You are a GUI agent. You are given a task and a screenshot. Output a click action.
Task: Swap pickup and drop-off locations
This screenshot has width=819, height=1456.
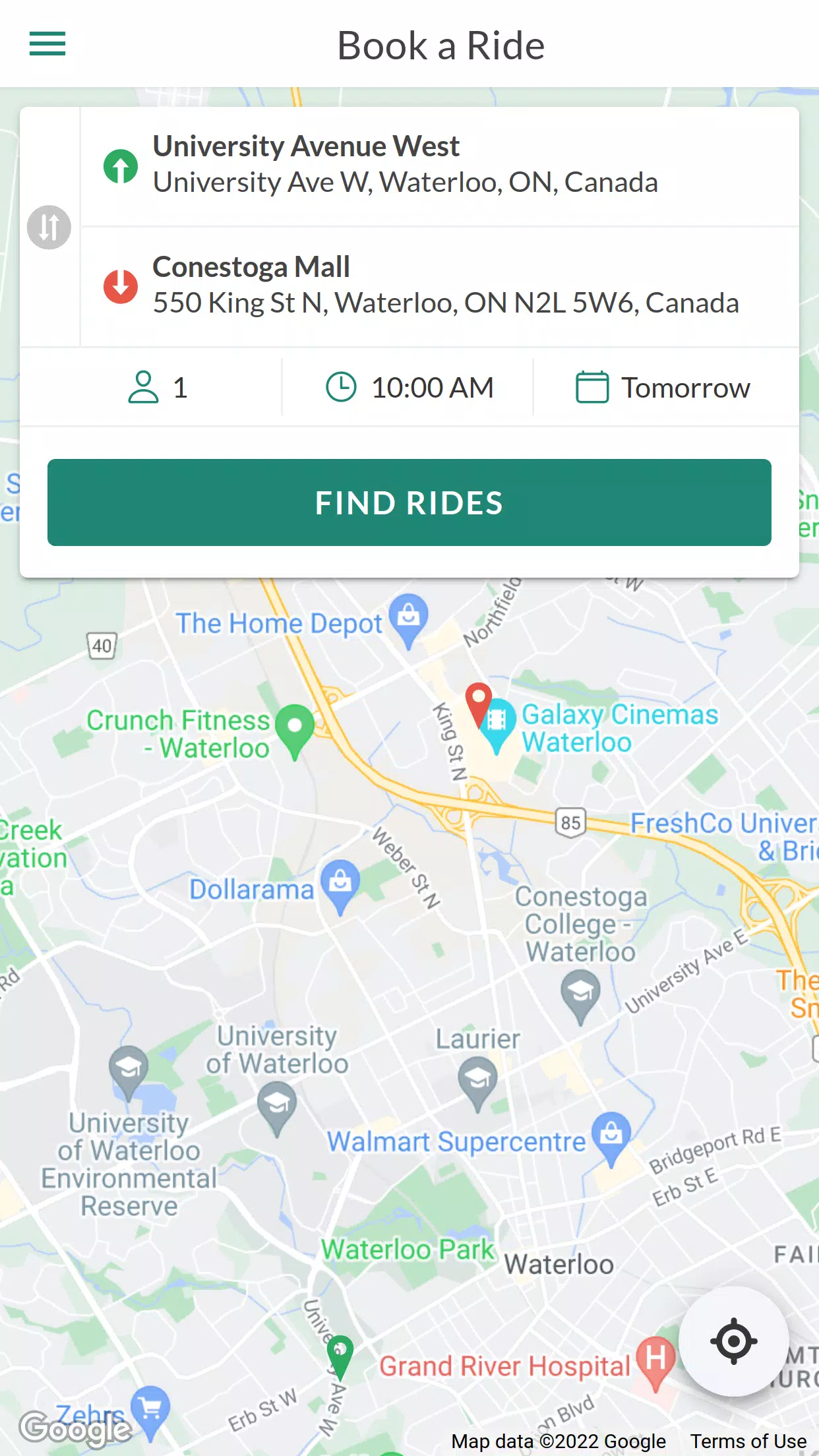coord(49,227)
